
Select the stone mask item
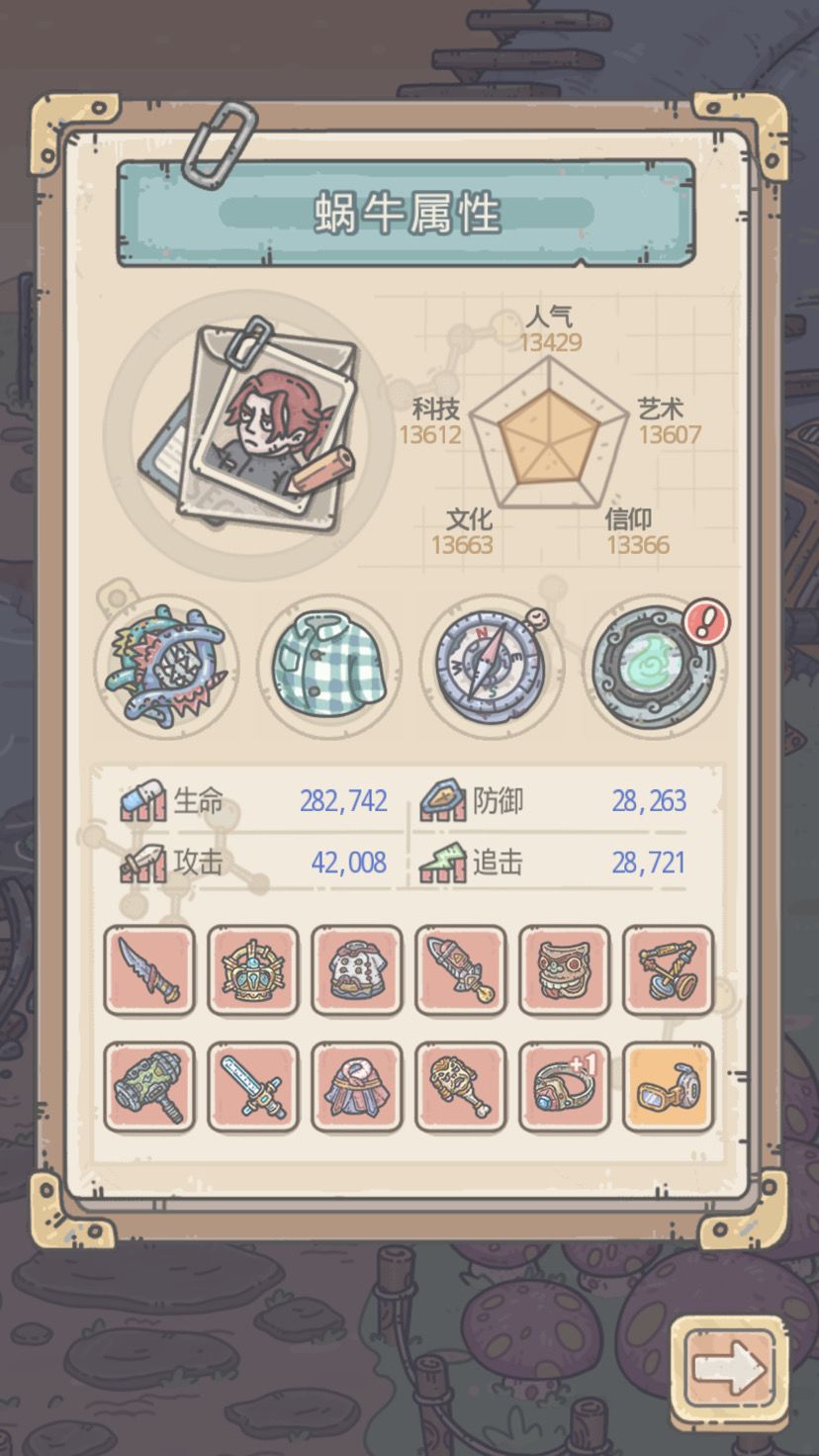coord(564,973)
